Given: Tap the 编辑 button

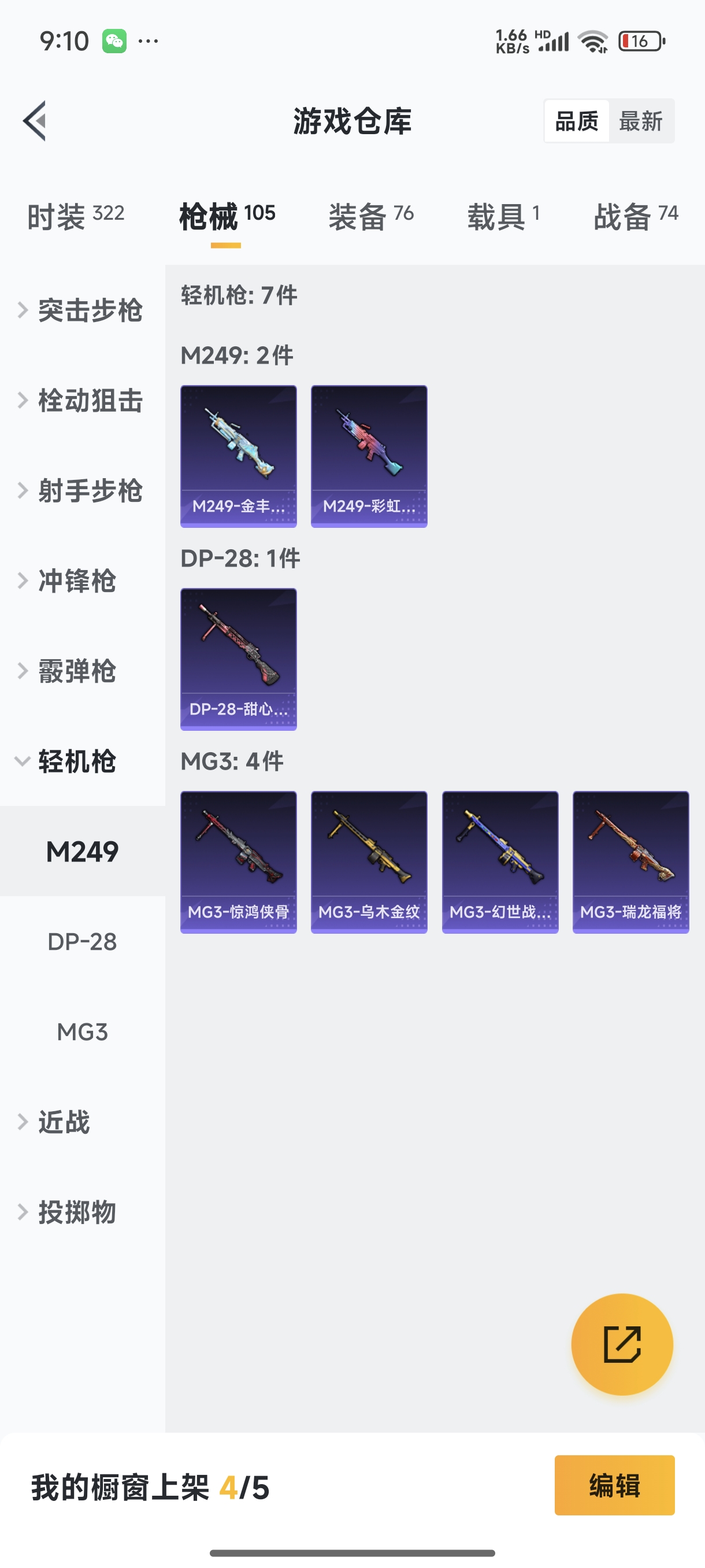Looking at the screenshot, I should tap(614, 1485).
